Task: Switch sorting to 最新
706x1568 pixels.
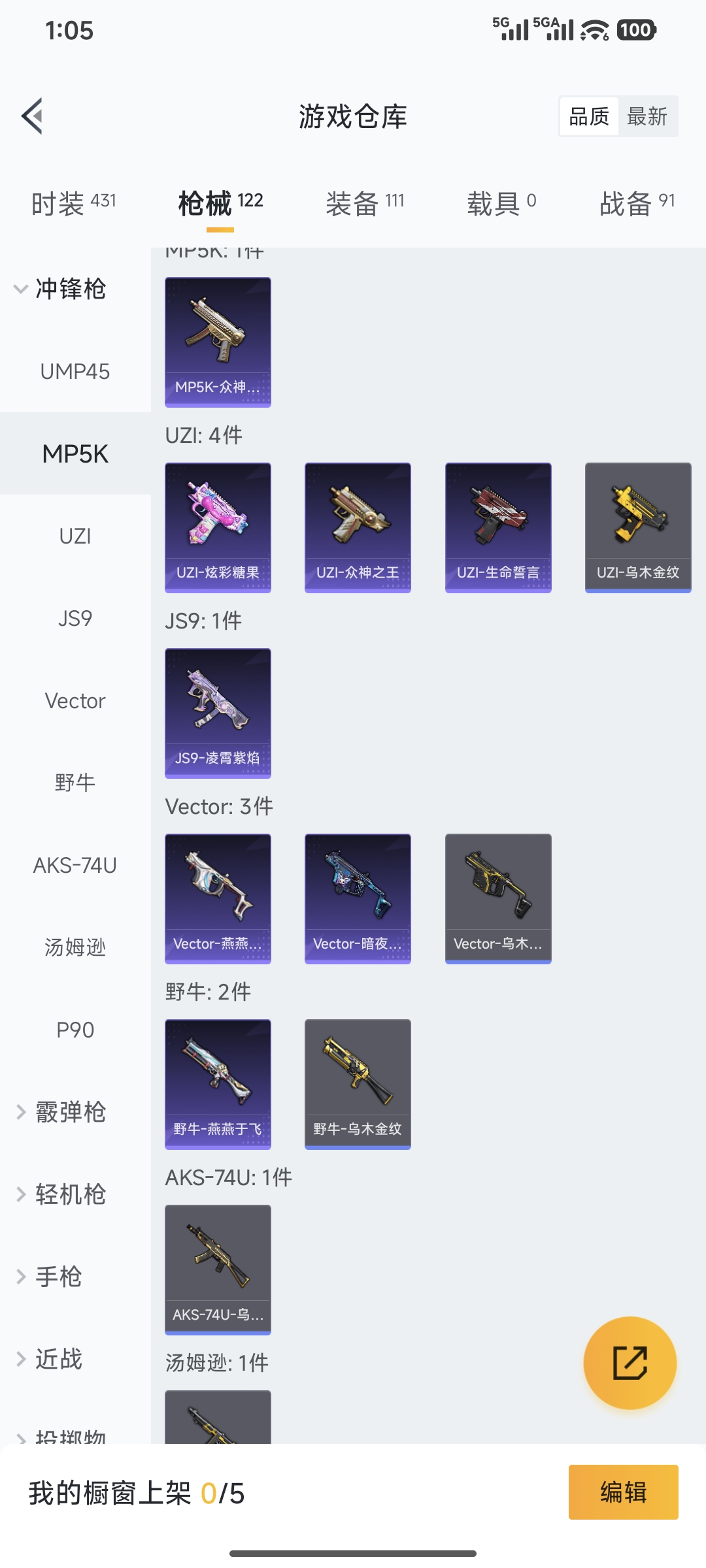Action: [647, 116]
